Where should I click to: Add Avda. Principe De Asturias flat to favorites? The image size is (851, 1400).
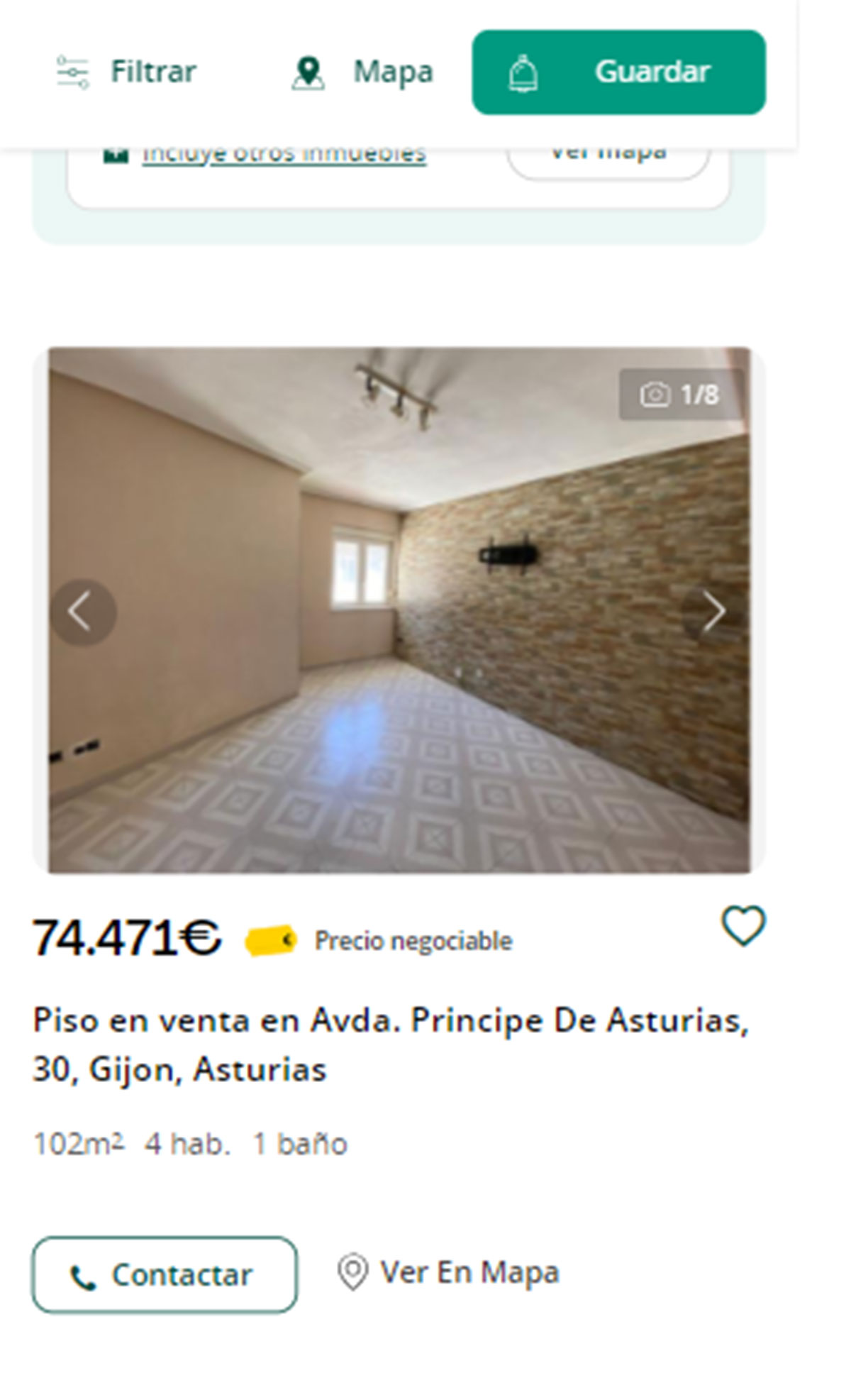(742, 925)
